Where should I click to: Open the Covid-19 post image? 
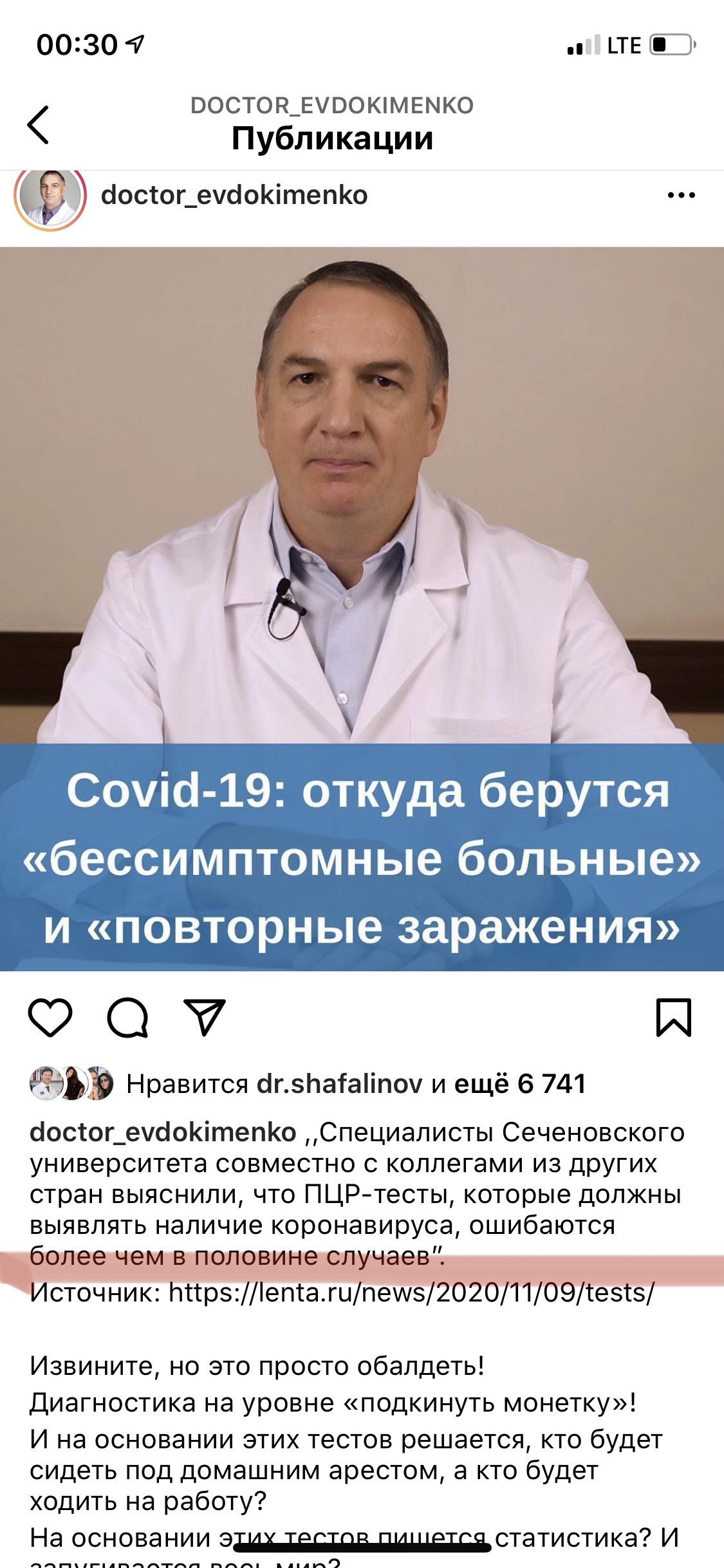(362, 608)
